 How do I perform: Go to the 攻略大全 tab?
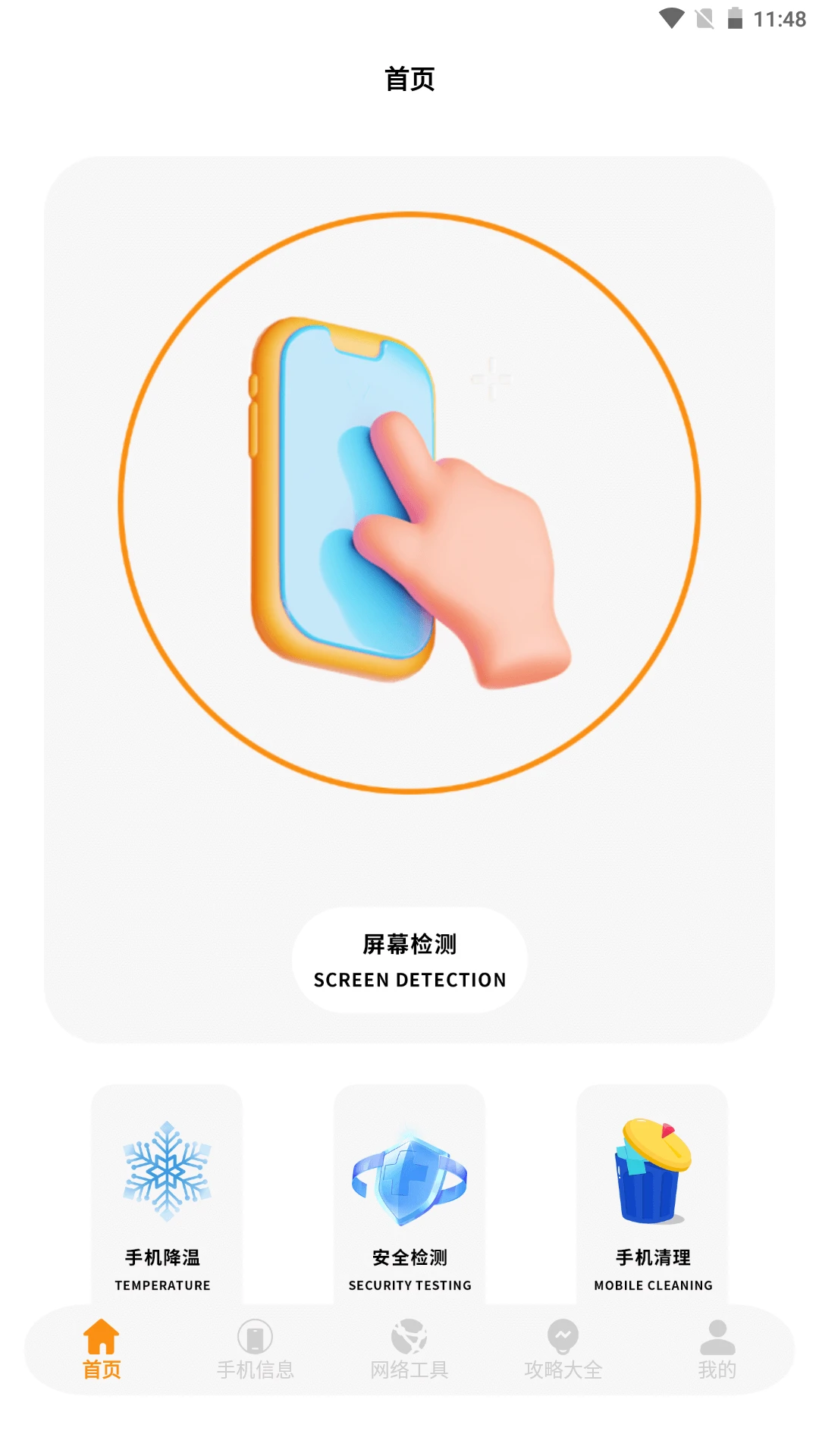tap(563, 1350)
